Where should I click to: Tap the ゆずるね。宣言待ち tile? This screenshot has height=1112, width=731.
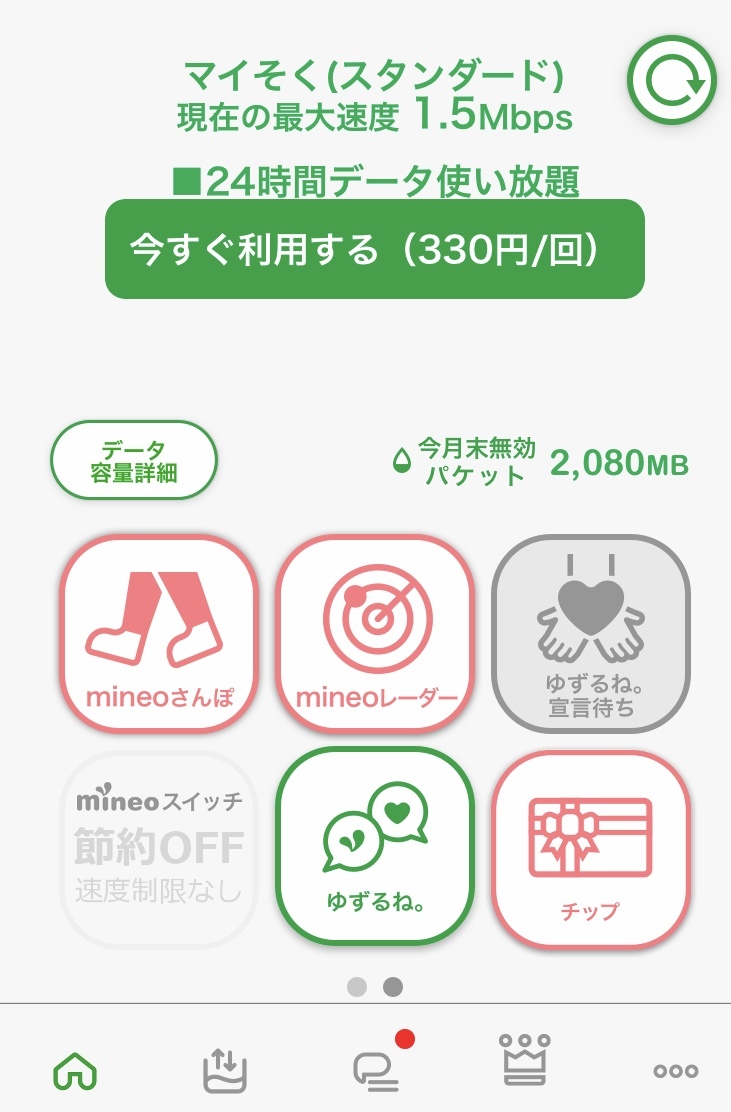(591, 633)
